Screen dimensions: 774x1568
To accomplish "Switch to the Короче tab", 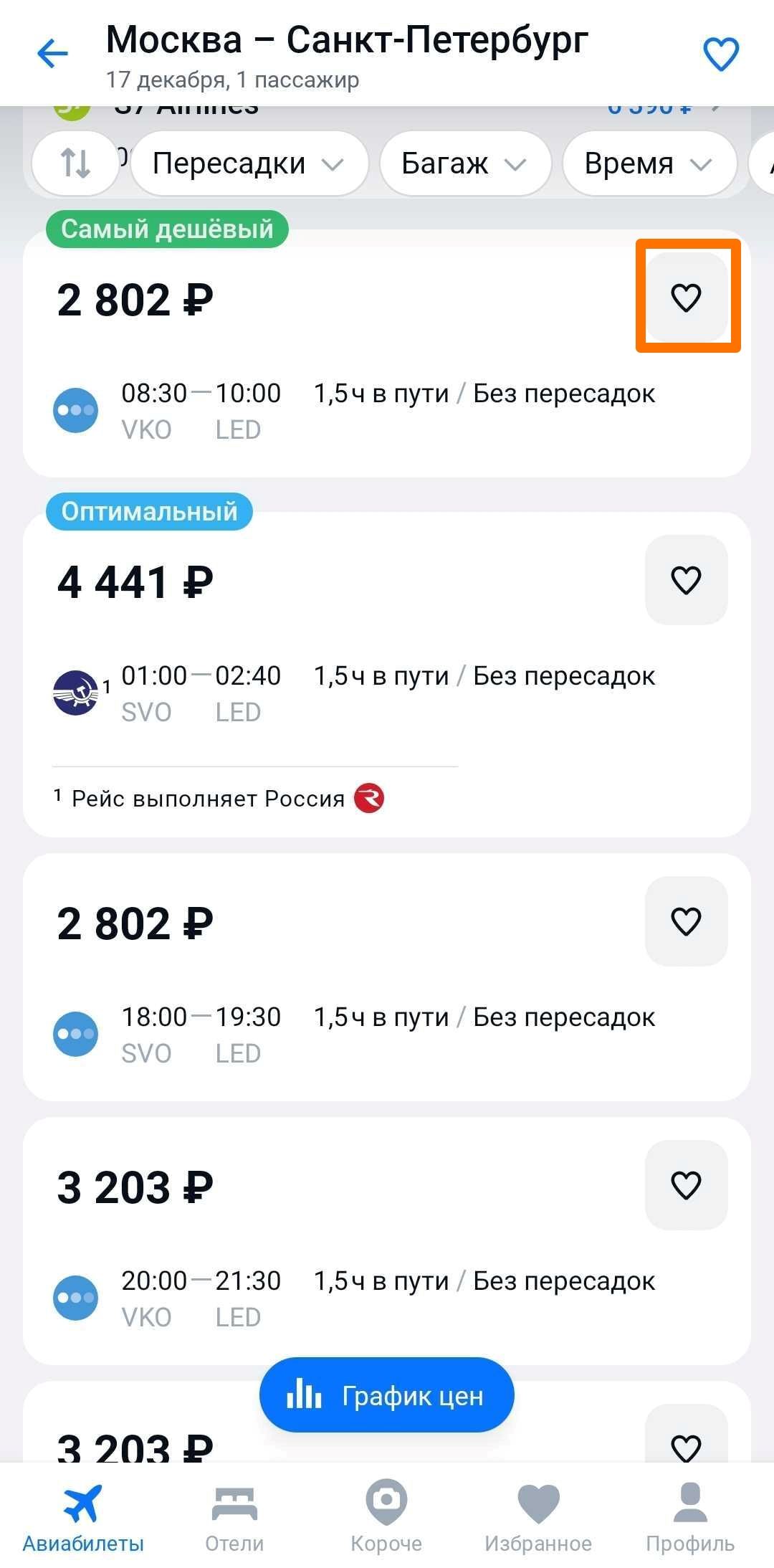I will 386,1516.
